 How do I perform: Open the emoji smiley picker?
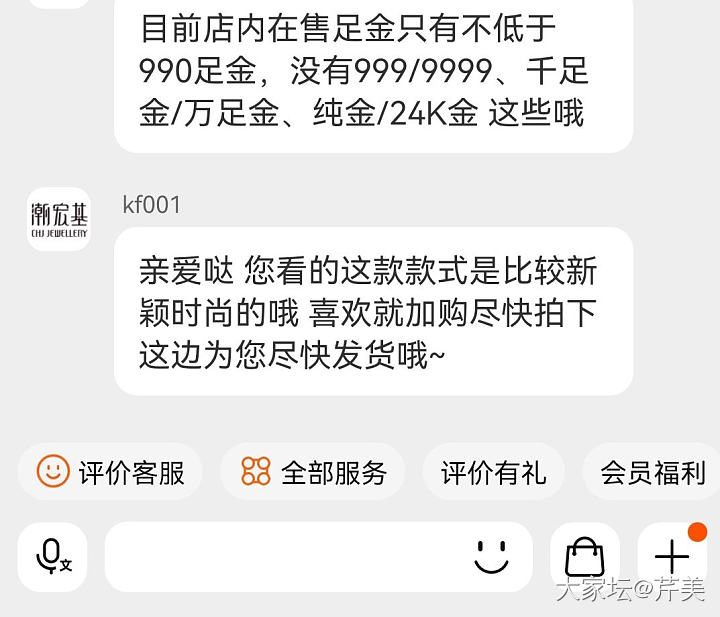[491, 556]
